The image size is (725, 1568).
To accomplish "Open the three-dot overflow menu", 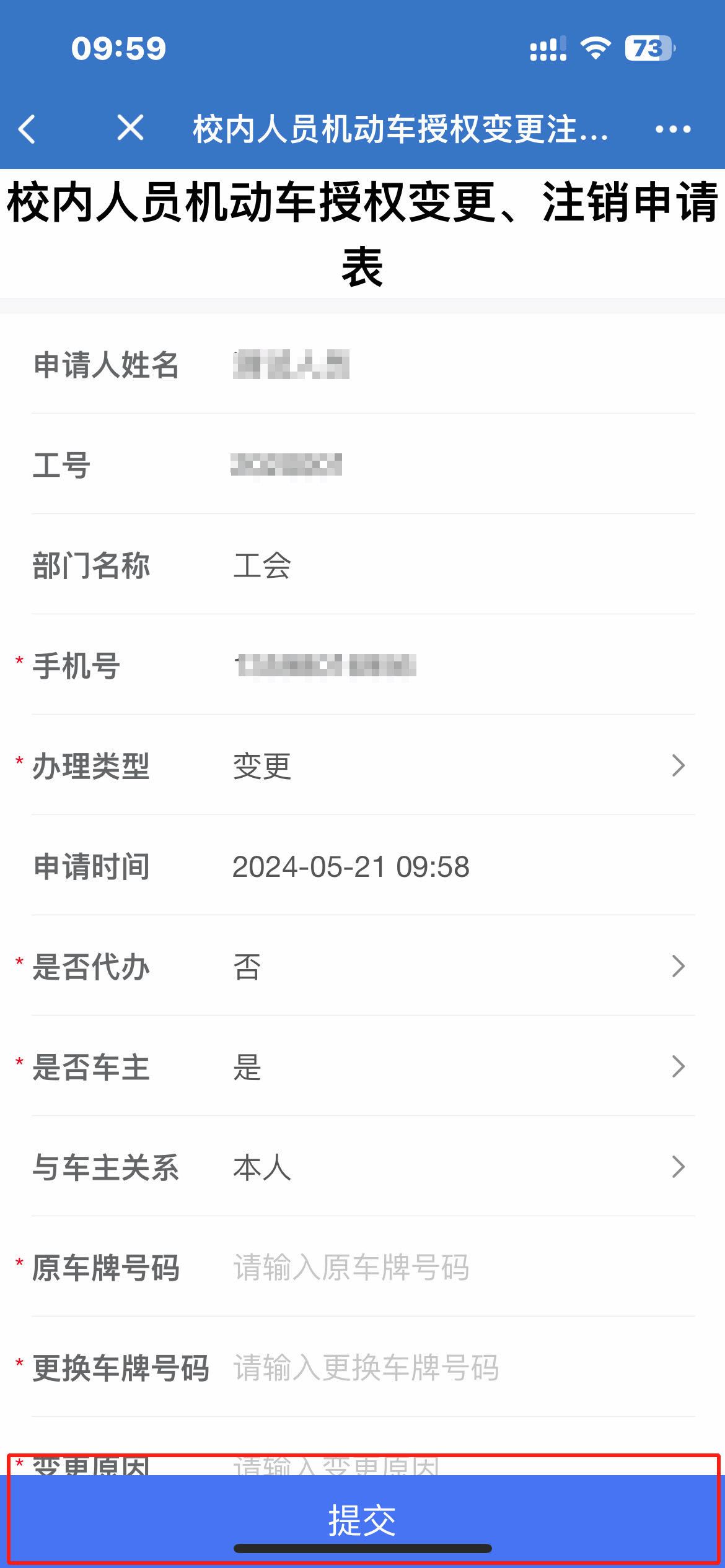I will [x=673, y=129].
